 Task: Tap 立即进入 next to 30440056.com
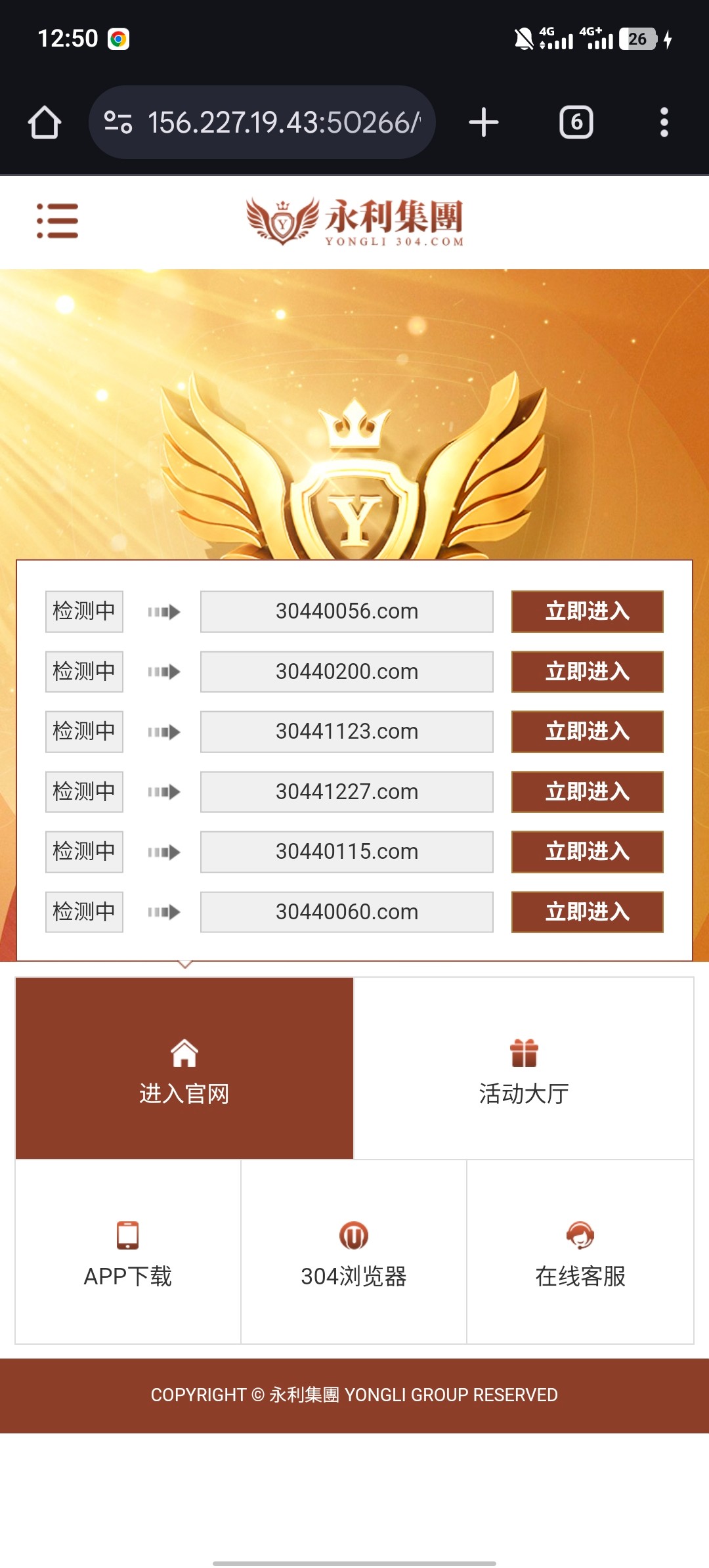(x=587, y=611)
